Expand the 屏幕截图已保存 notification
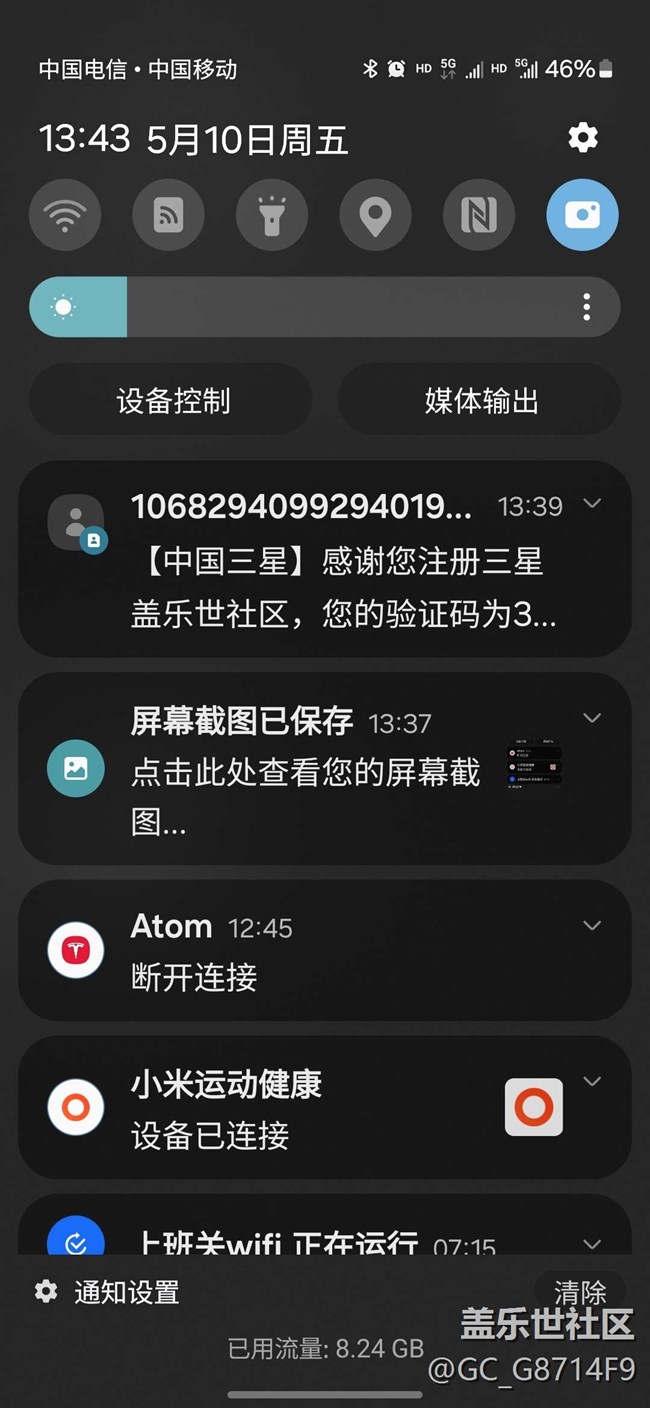650x1408 pixels. (x=592, y=718)
